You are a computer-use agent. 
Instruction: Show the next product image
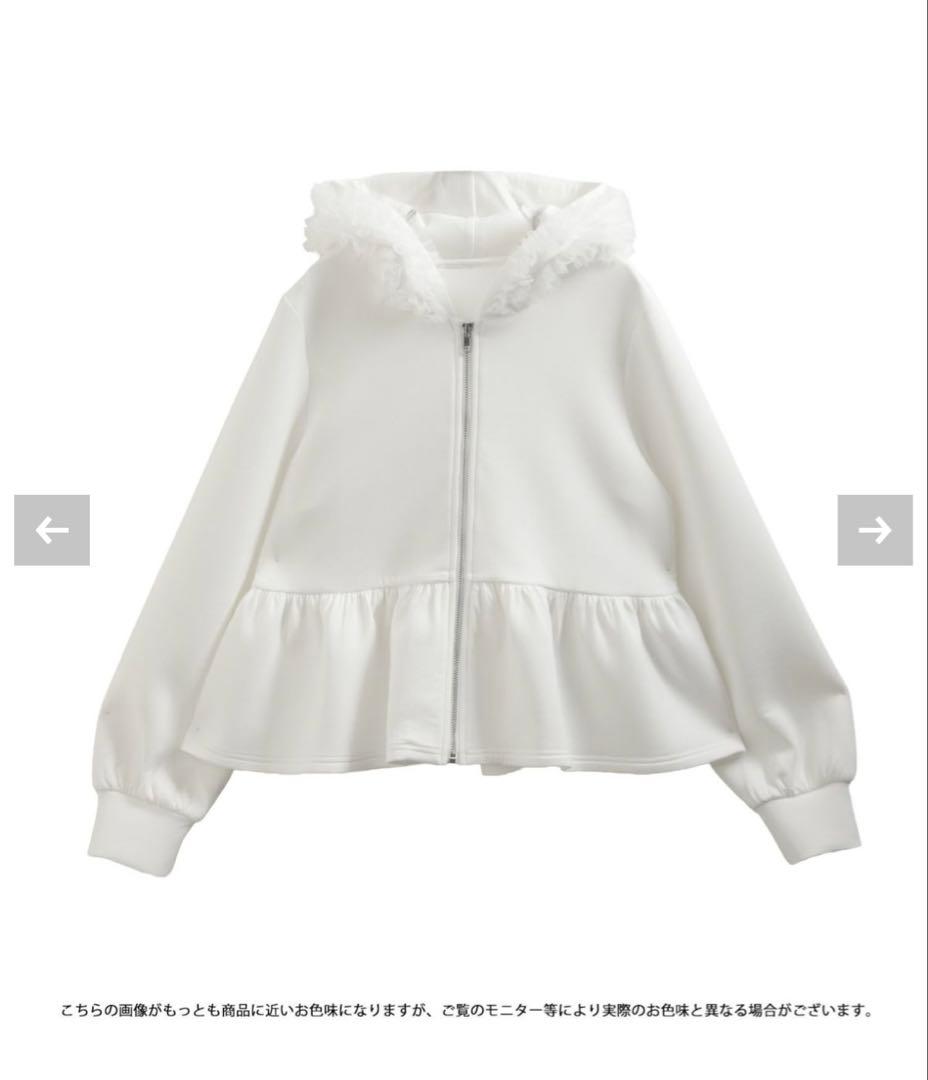[874, 530]
